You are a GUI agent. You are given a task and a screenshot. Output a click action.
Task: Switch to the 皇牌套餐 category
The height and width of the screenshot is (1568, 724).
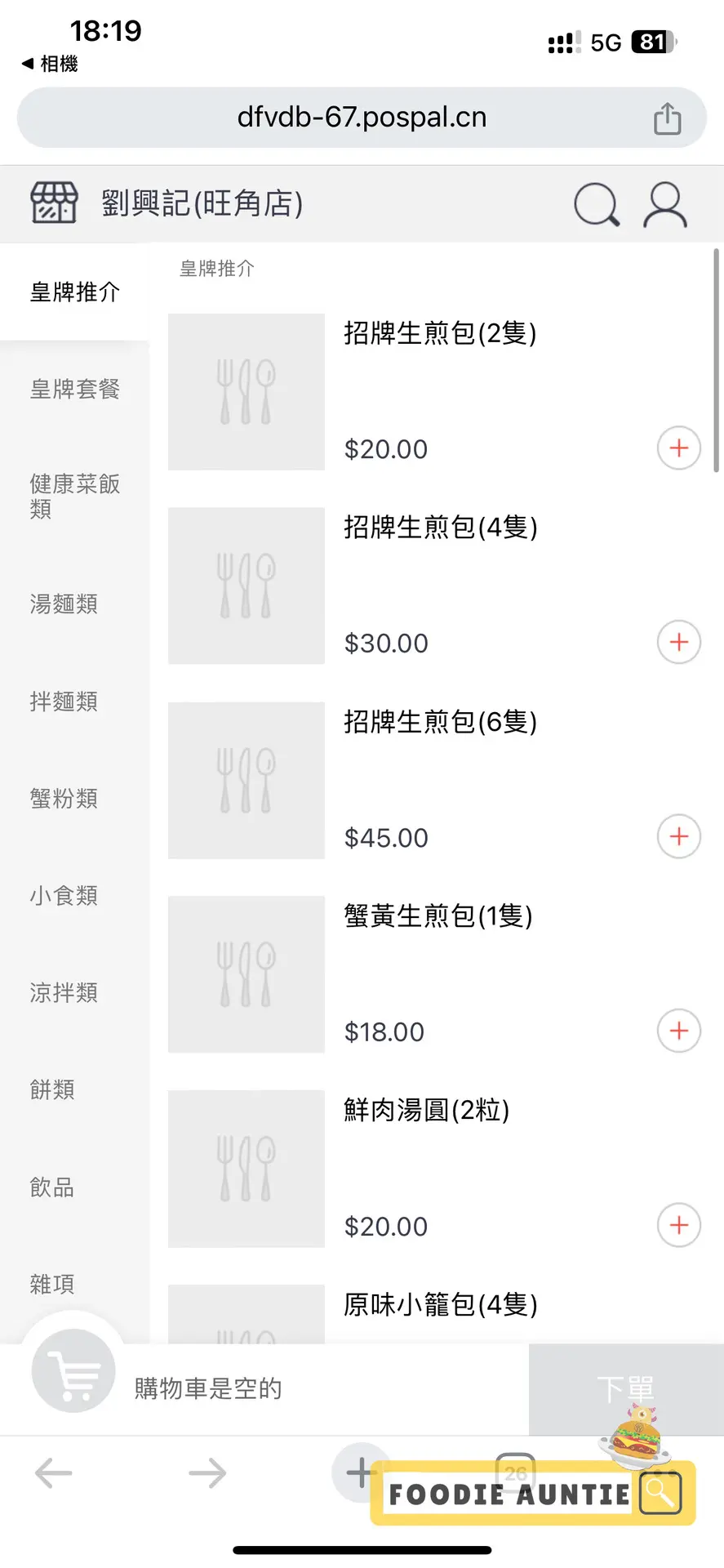74,390
